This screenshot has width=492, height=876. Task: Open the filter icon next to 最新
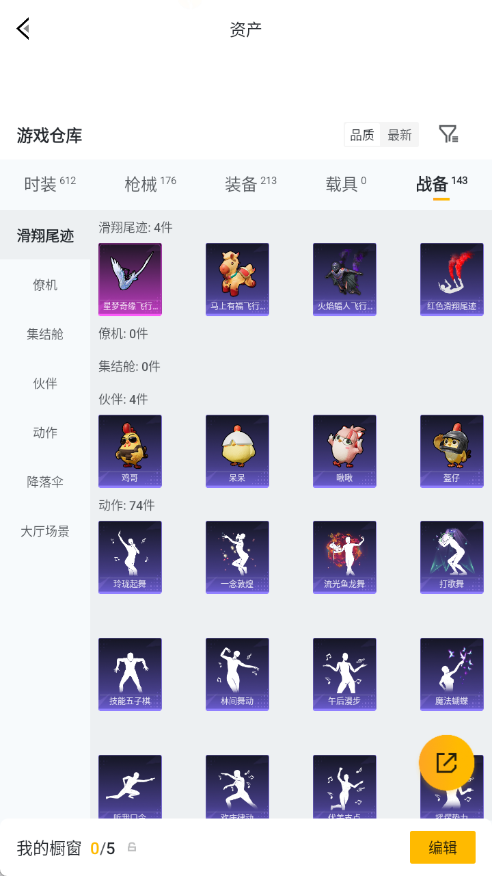click(x=448, y=135)
